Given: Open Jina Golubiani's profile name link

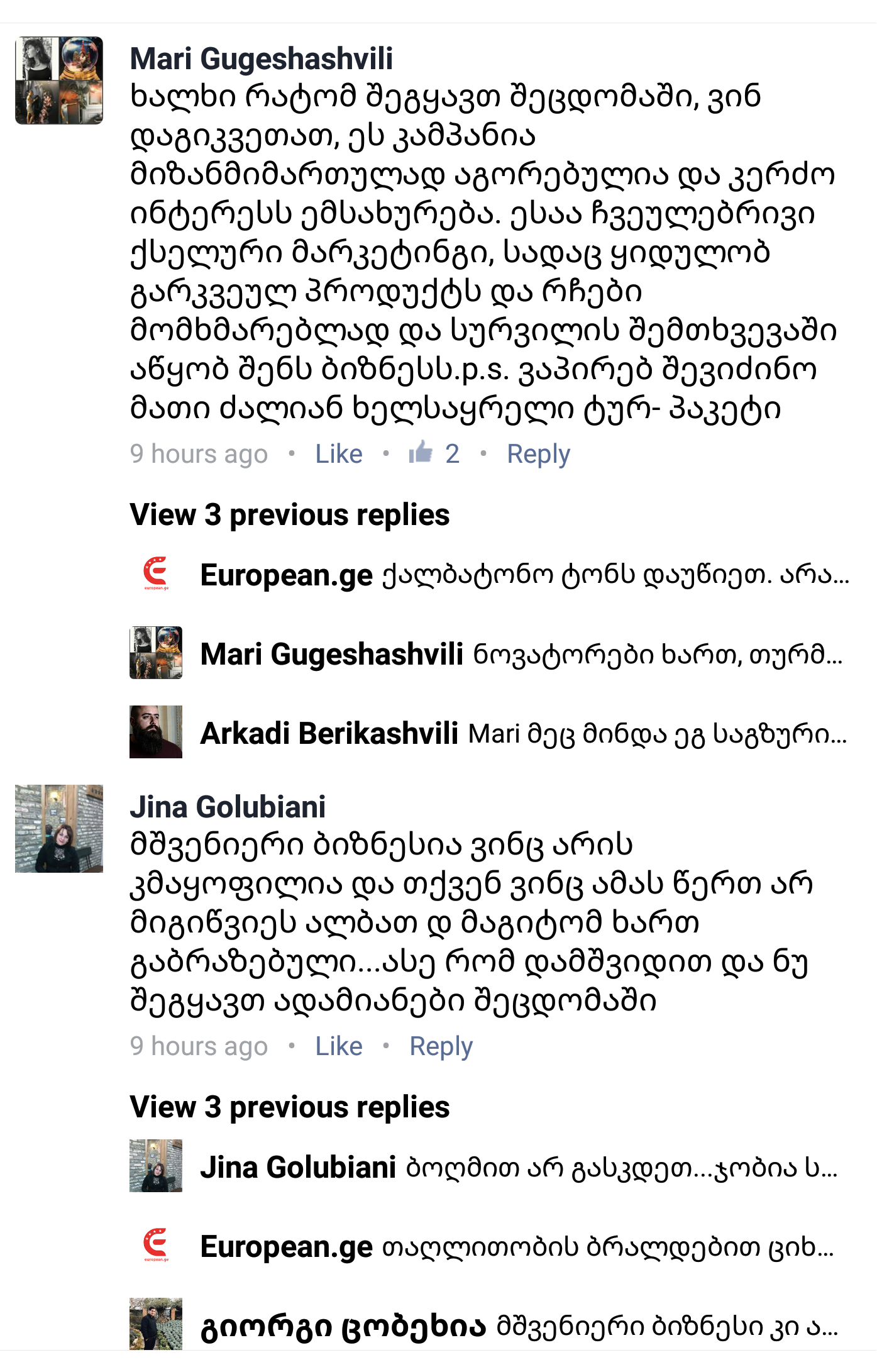Looking at the screenshot, I should tap(228, 807).
